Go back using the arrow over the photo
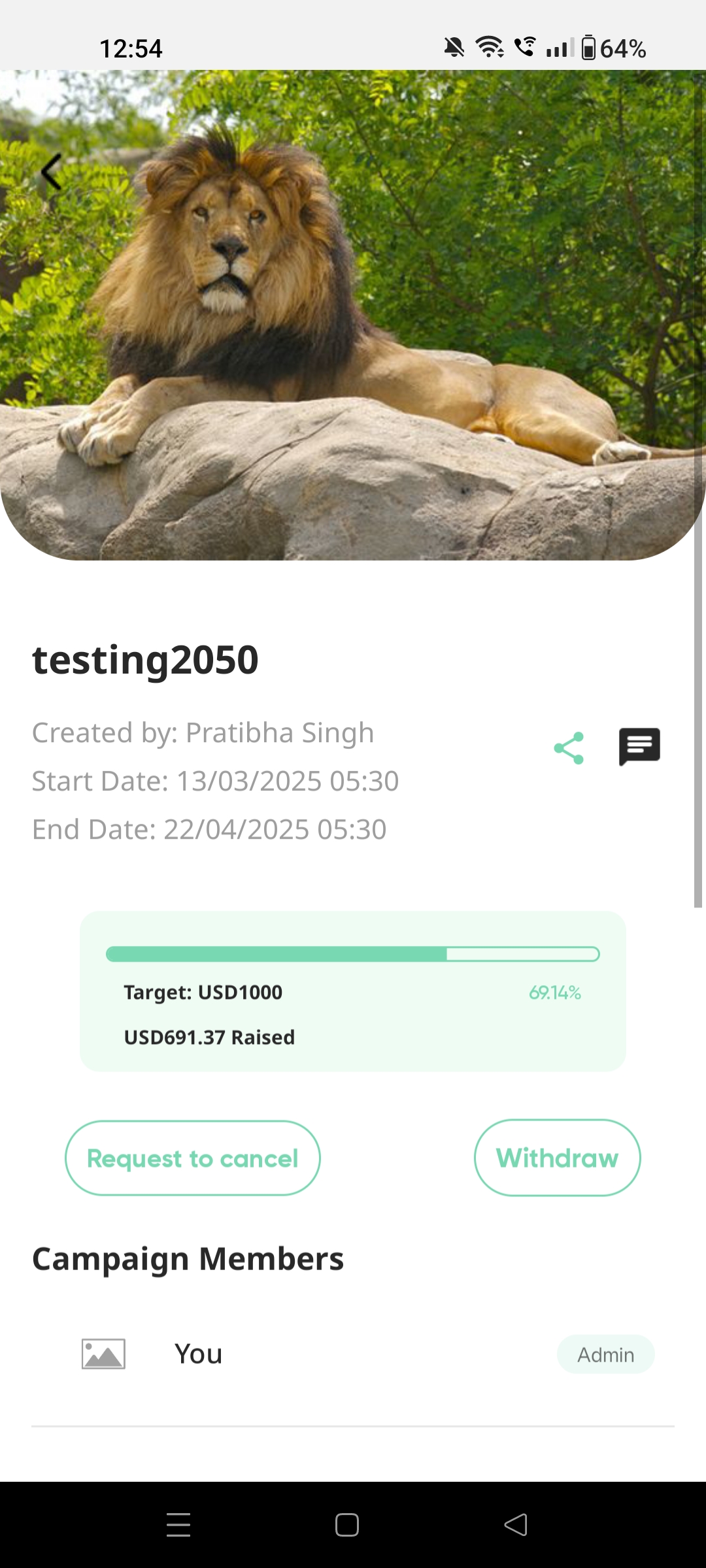Image resolution: width=706 pixels, height=1568 pixels. pos(52,172)
